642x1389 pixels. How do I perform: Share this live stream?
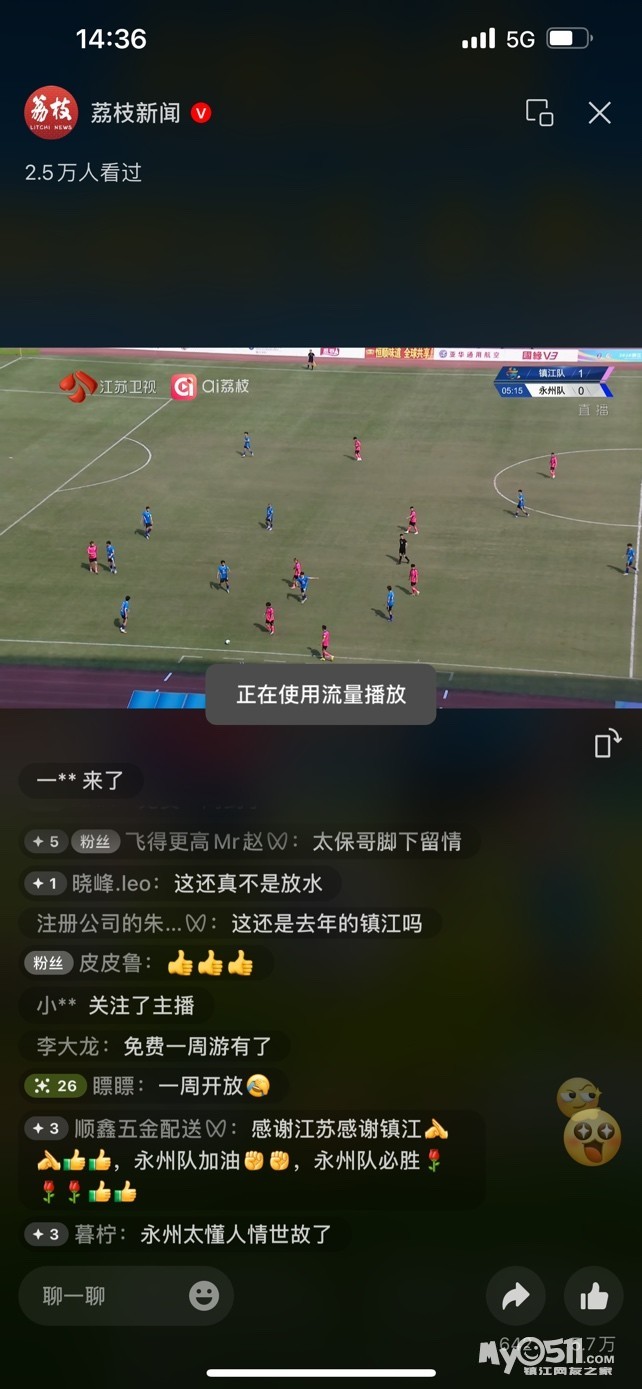coord(515,1297)
